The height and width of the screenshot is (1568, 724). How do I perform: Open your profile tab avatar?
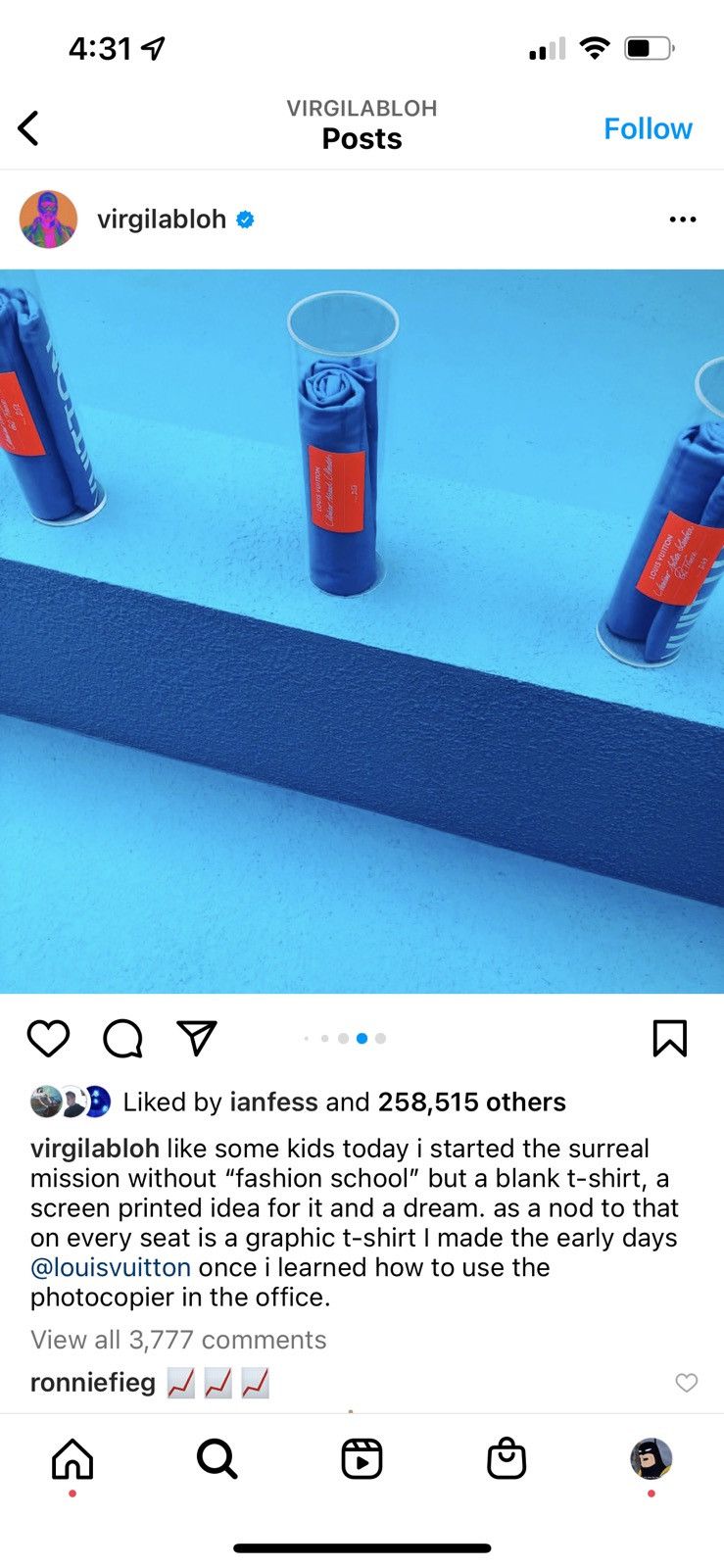[651, 1459]
